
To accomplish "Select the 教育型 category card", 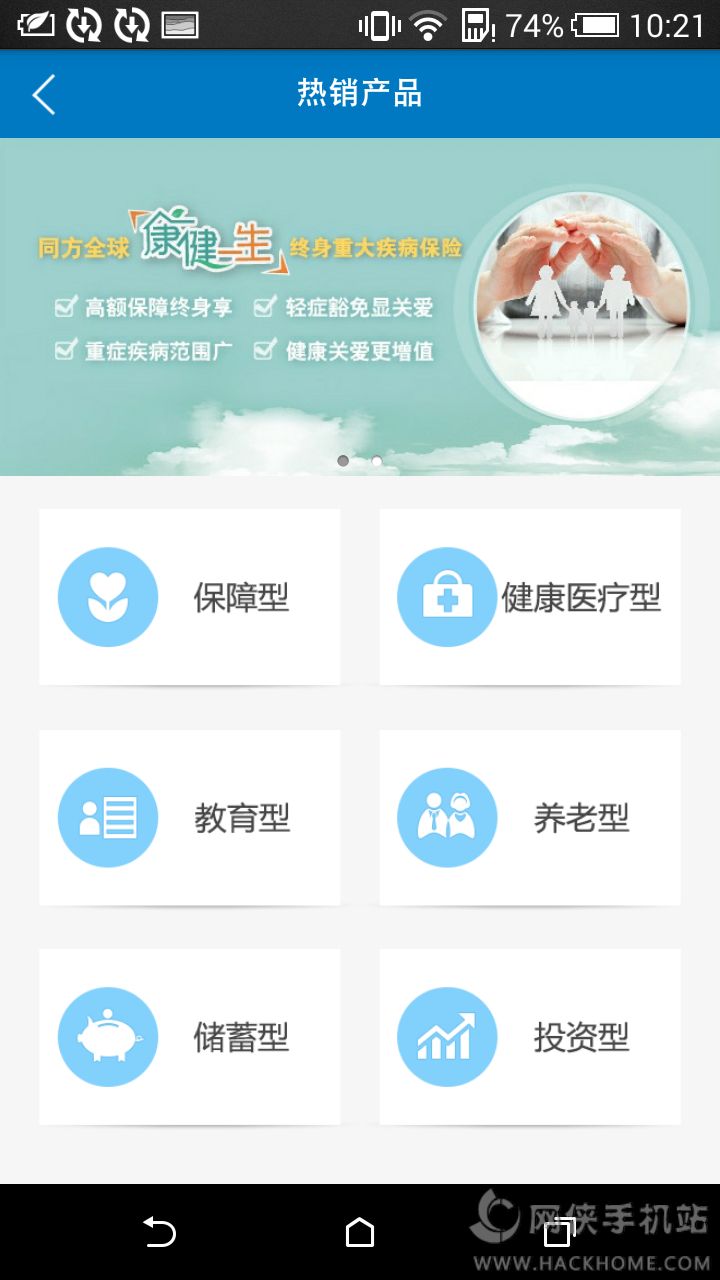I will click(x=190, y=818).
